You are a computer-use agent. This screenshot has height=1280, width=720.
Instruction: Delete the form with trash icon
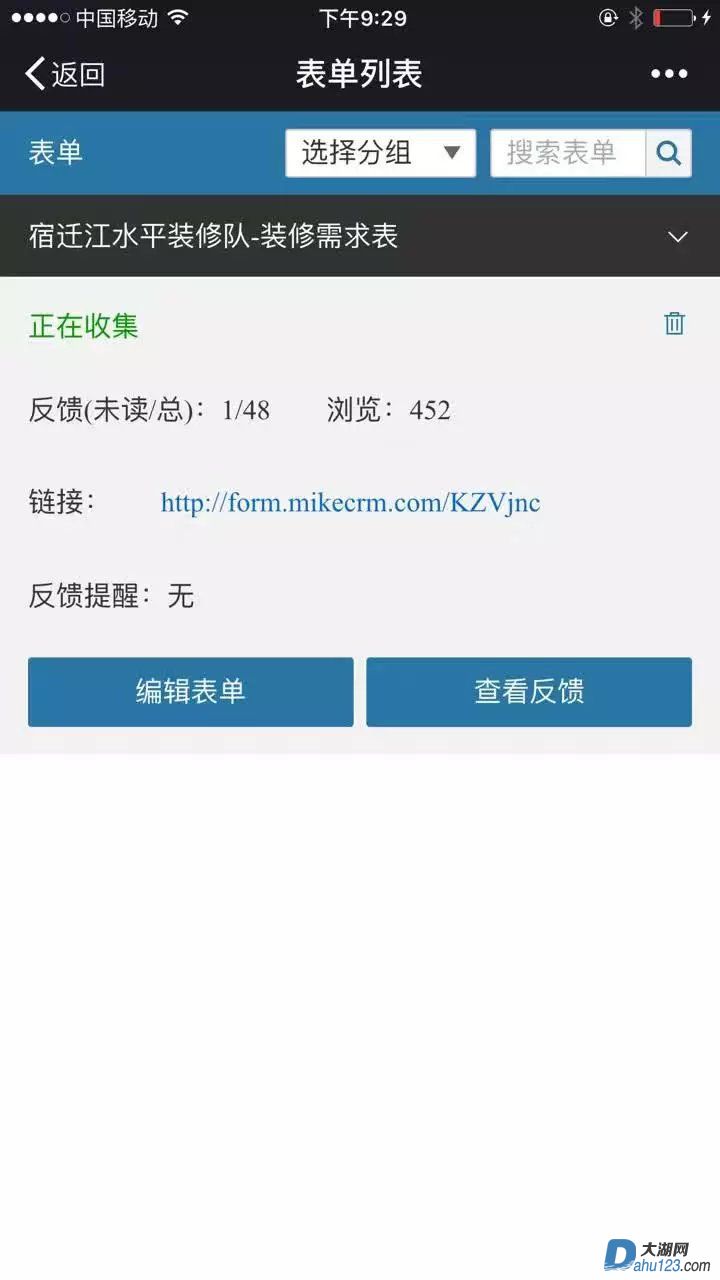(x=675, y=324)
